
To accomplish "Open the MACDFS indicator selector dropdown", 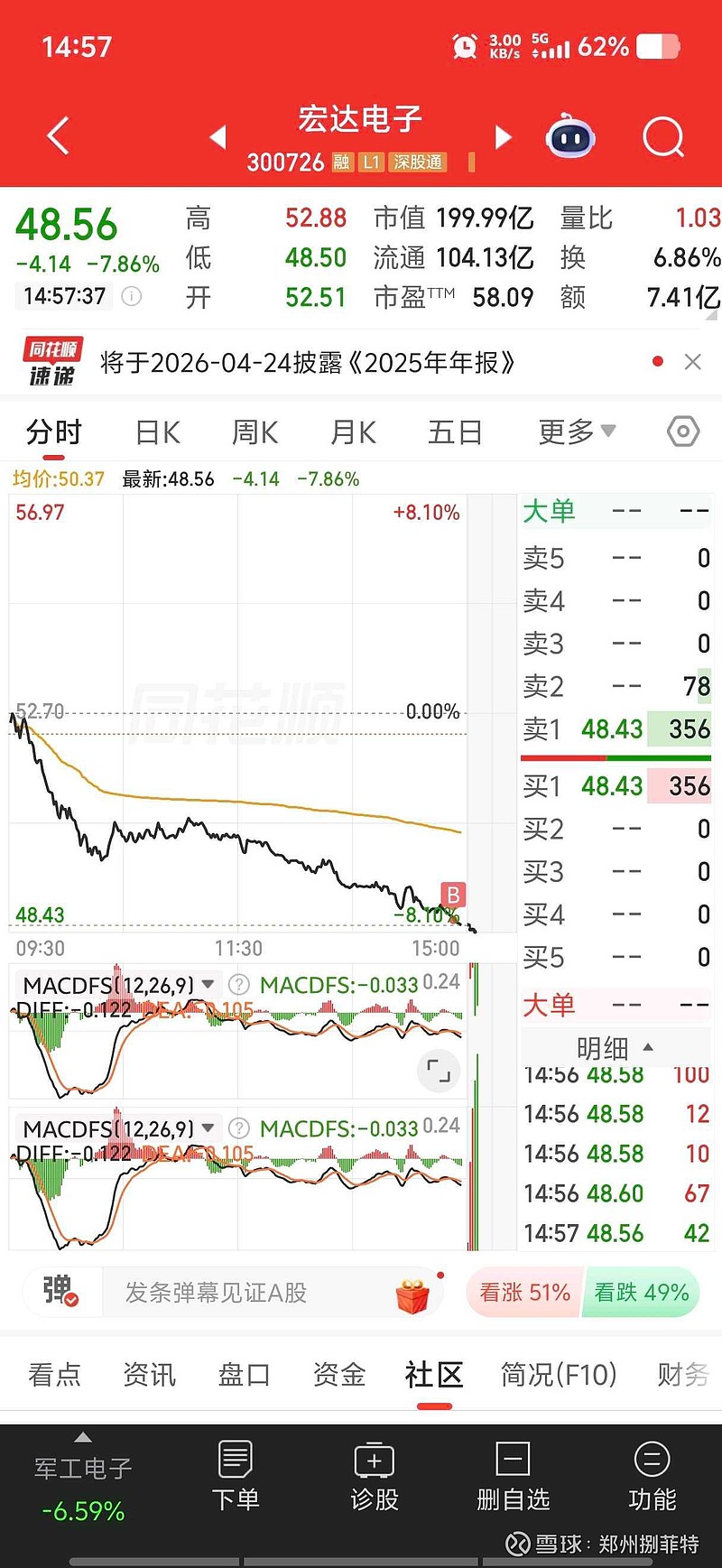I will click(x=208, y=985).
